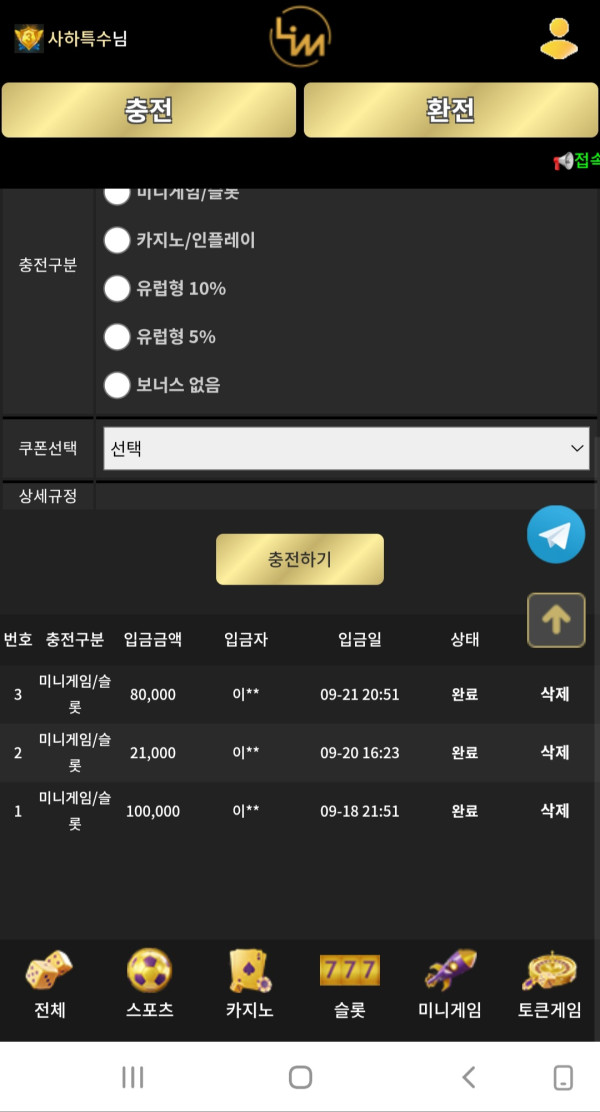Open the 카지노 tab
Screen dimensions: 600x1112
click(249, 985)
